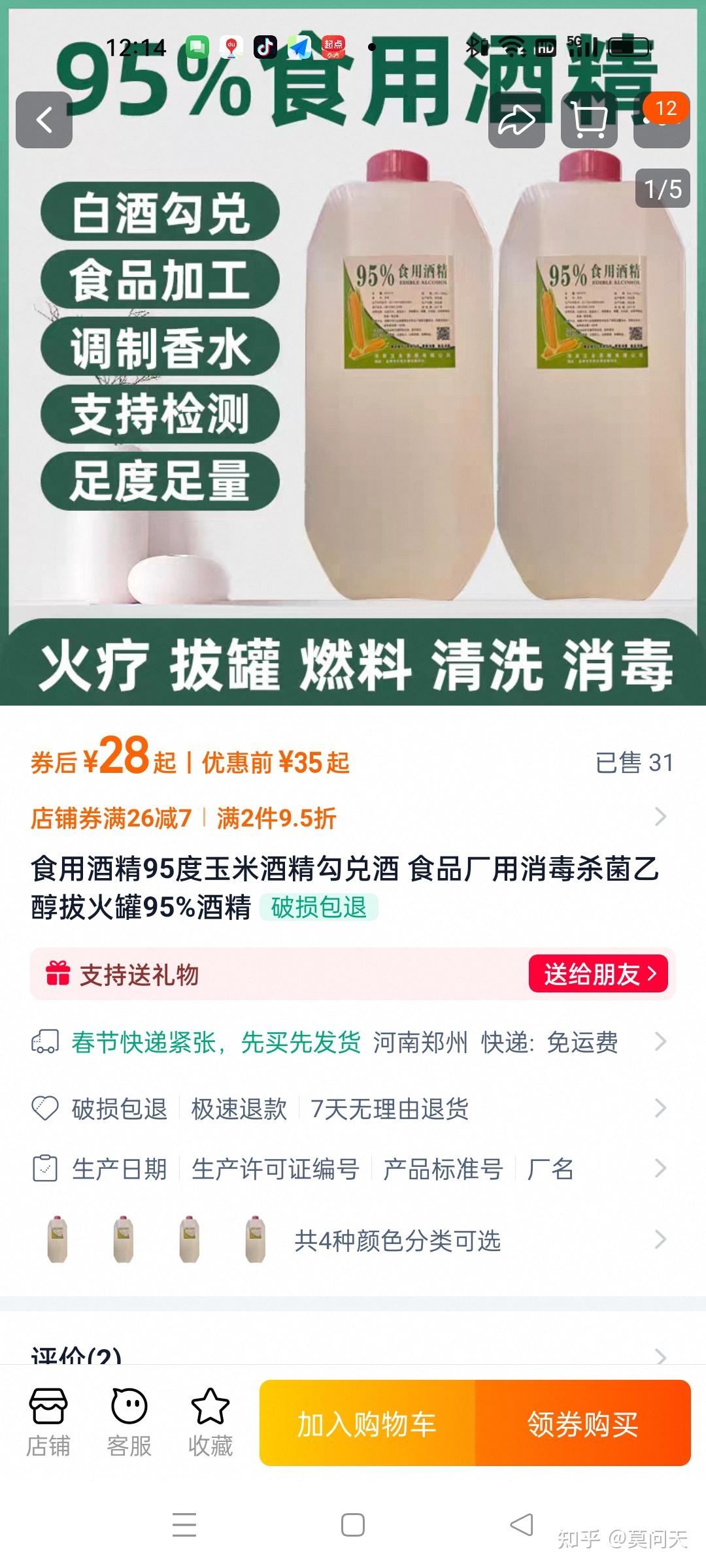Open product parameters row with 生产日期
The width and height of the screenshot is (706, 1568).
pos(353,1169)
